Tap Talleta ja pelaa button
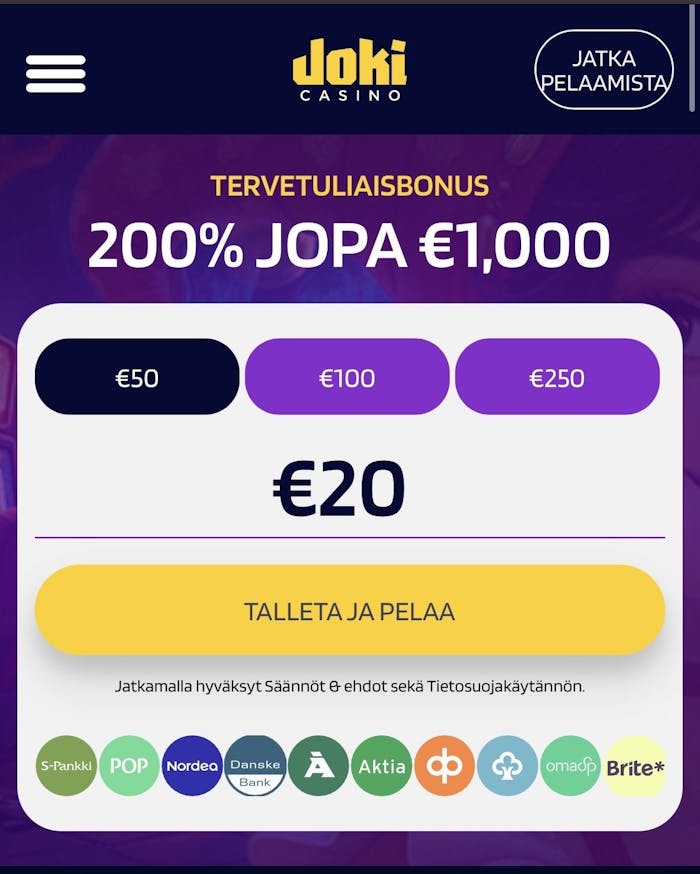This screenshot has height=874, width=700. tap(349, 610)
